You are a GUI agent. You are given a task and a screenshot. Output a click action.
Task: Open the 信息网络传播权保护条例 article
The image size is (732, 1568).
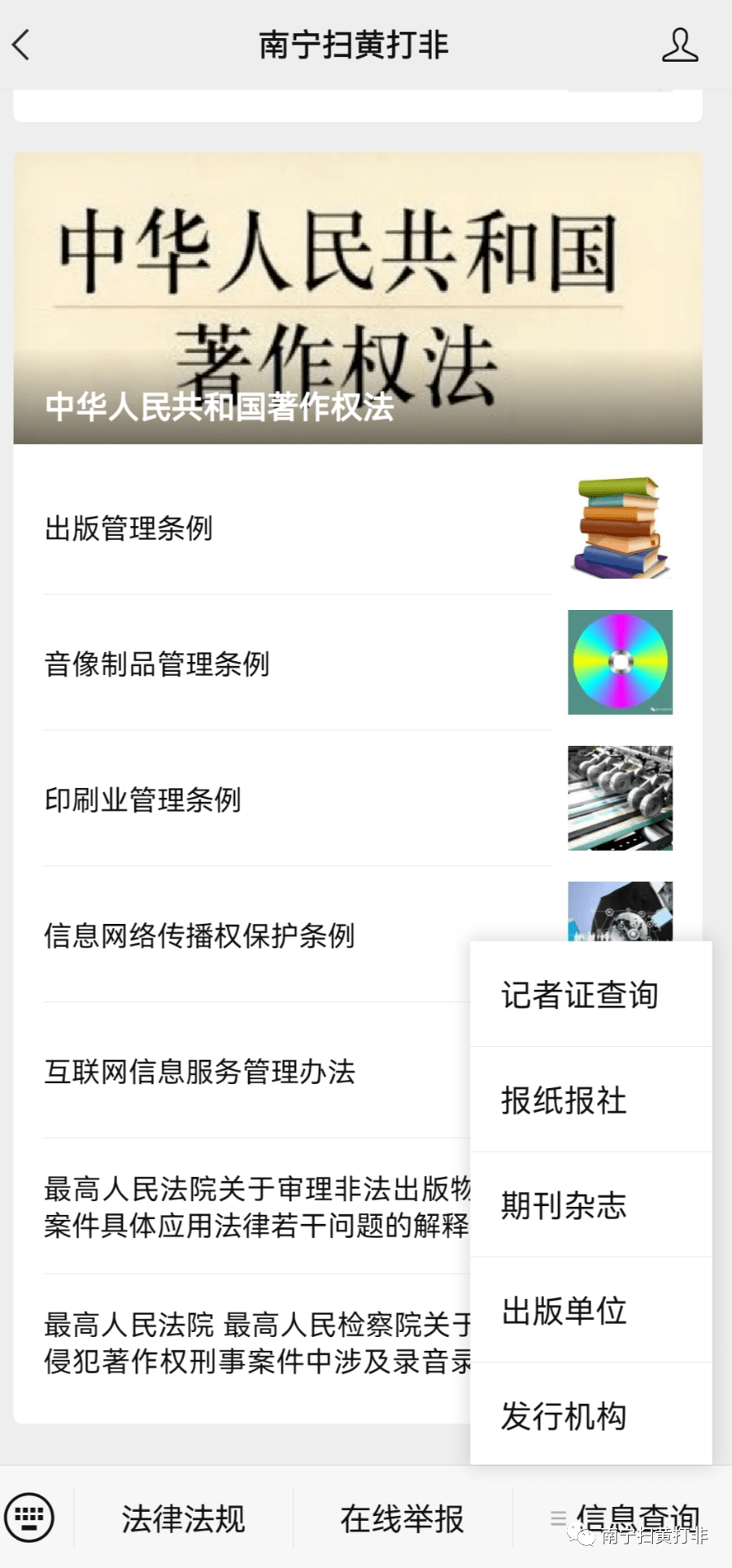click(x=242, y=935)
